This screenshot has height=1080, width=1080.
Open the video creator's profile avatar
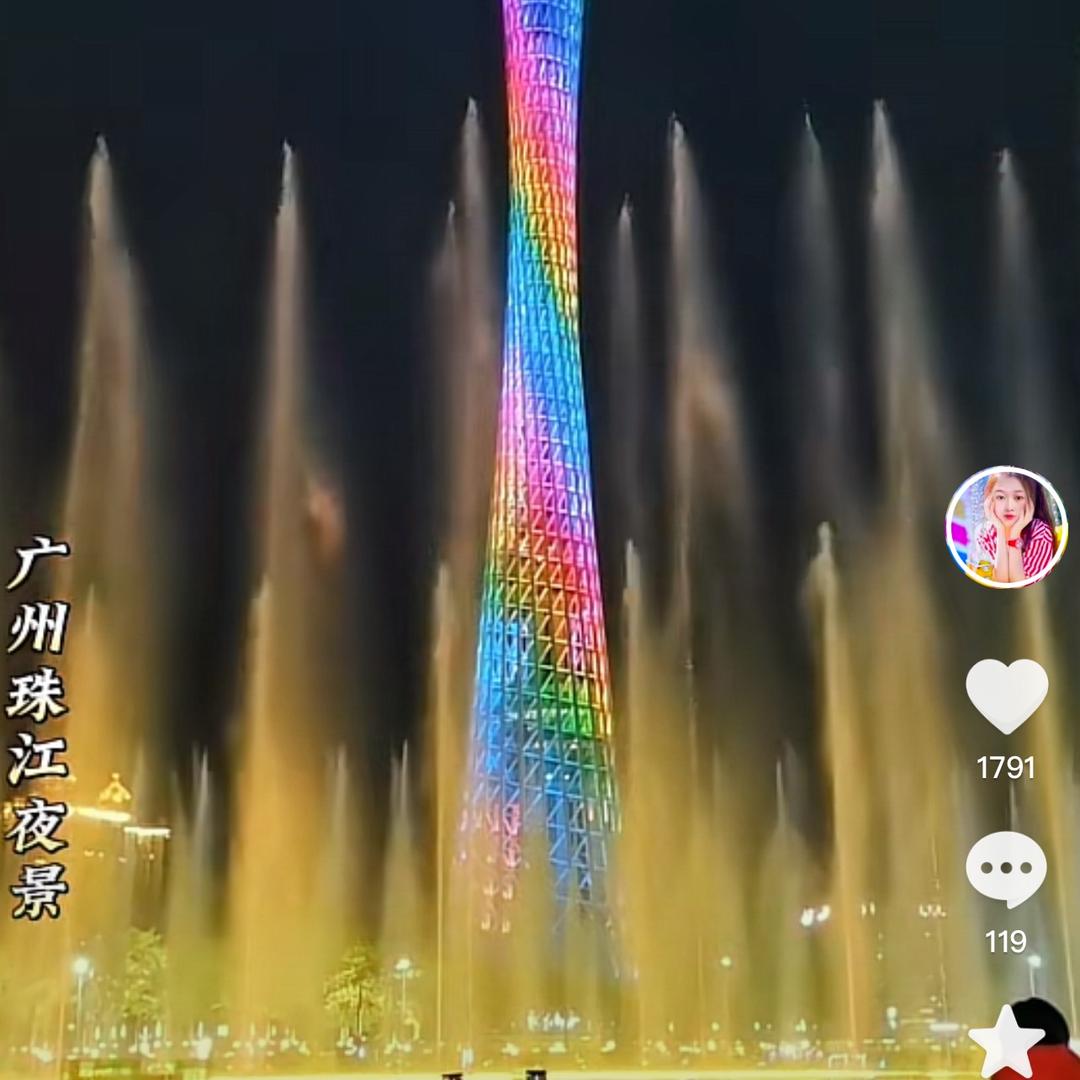[x=1006, y=527]
